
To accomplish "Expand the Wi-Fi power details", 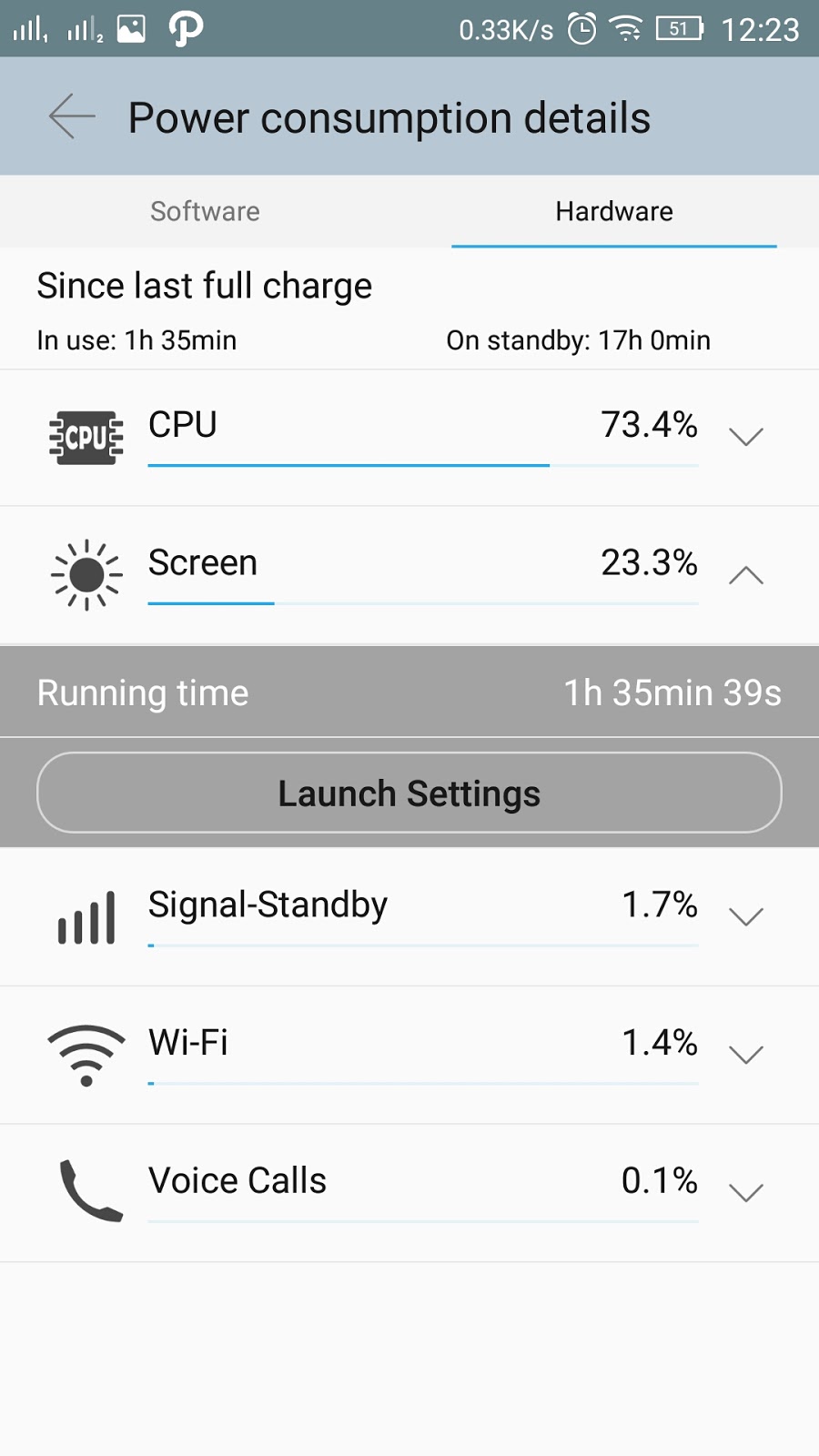I will [746, 1055].
